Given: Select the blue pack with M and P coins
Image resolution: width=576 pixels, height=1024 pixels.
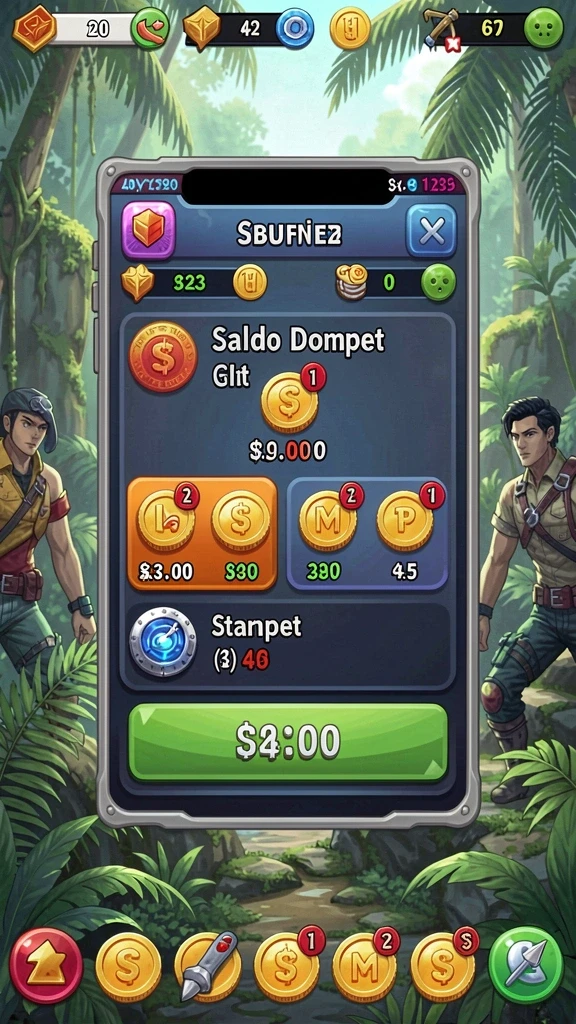Looking at the screenshot, I should click(368, 534).
